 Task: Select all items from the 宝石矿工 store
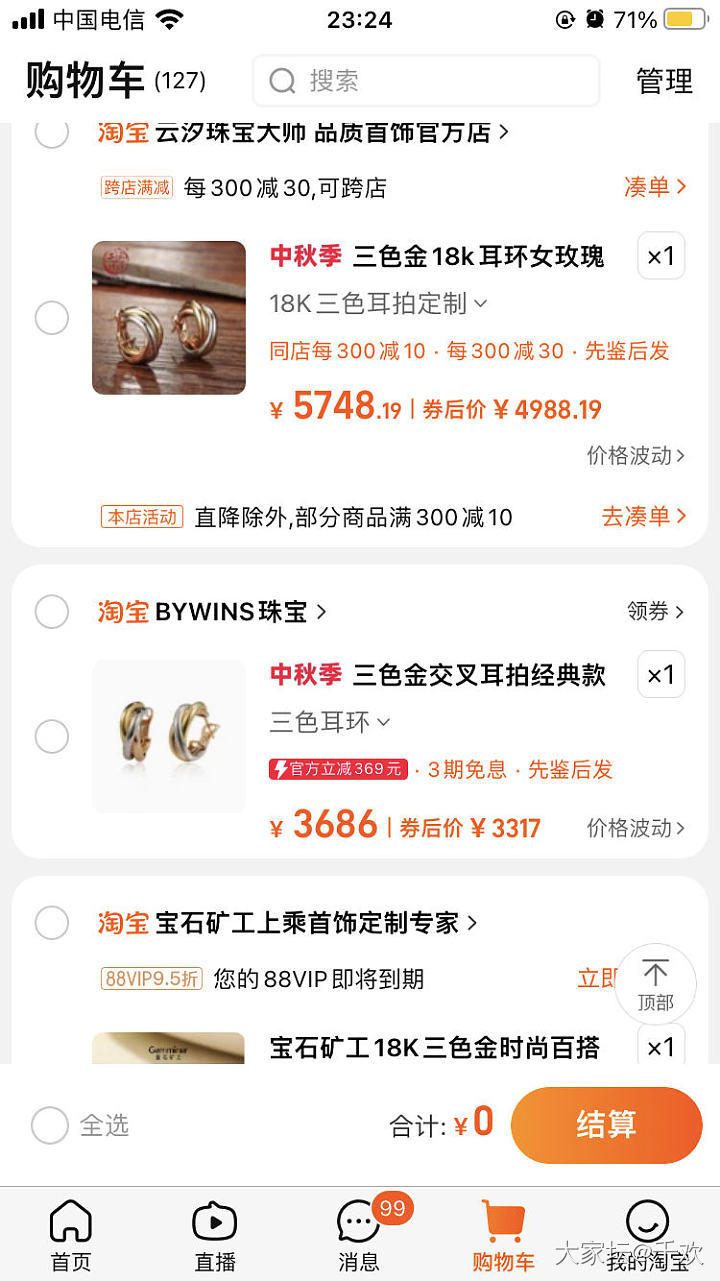tap(52, 922)
